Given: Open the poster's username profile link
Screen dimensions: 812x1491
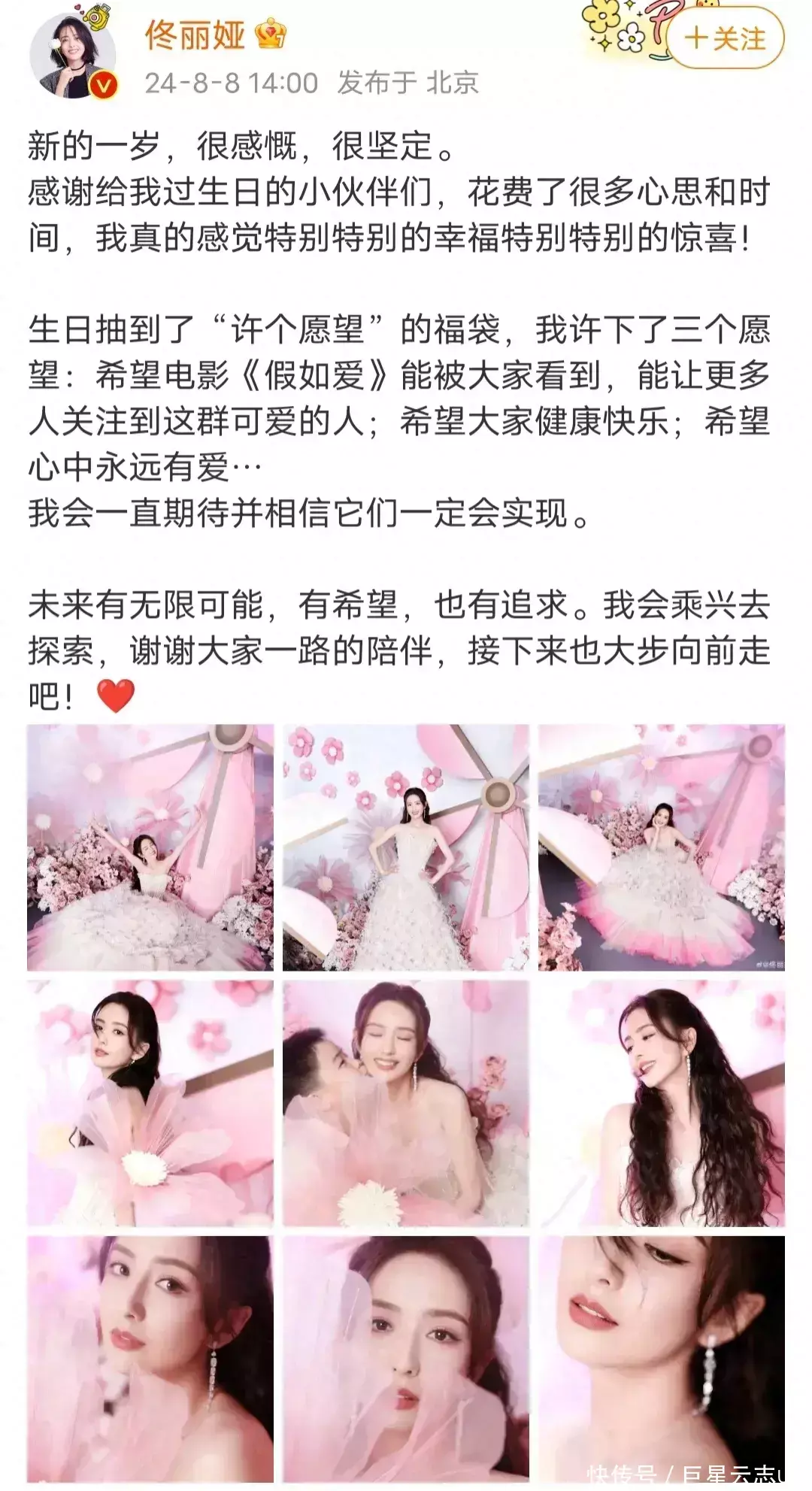Looking at the screenshot, I should click(x=195, y=35).
